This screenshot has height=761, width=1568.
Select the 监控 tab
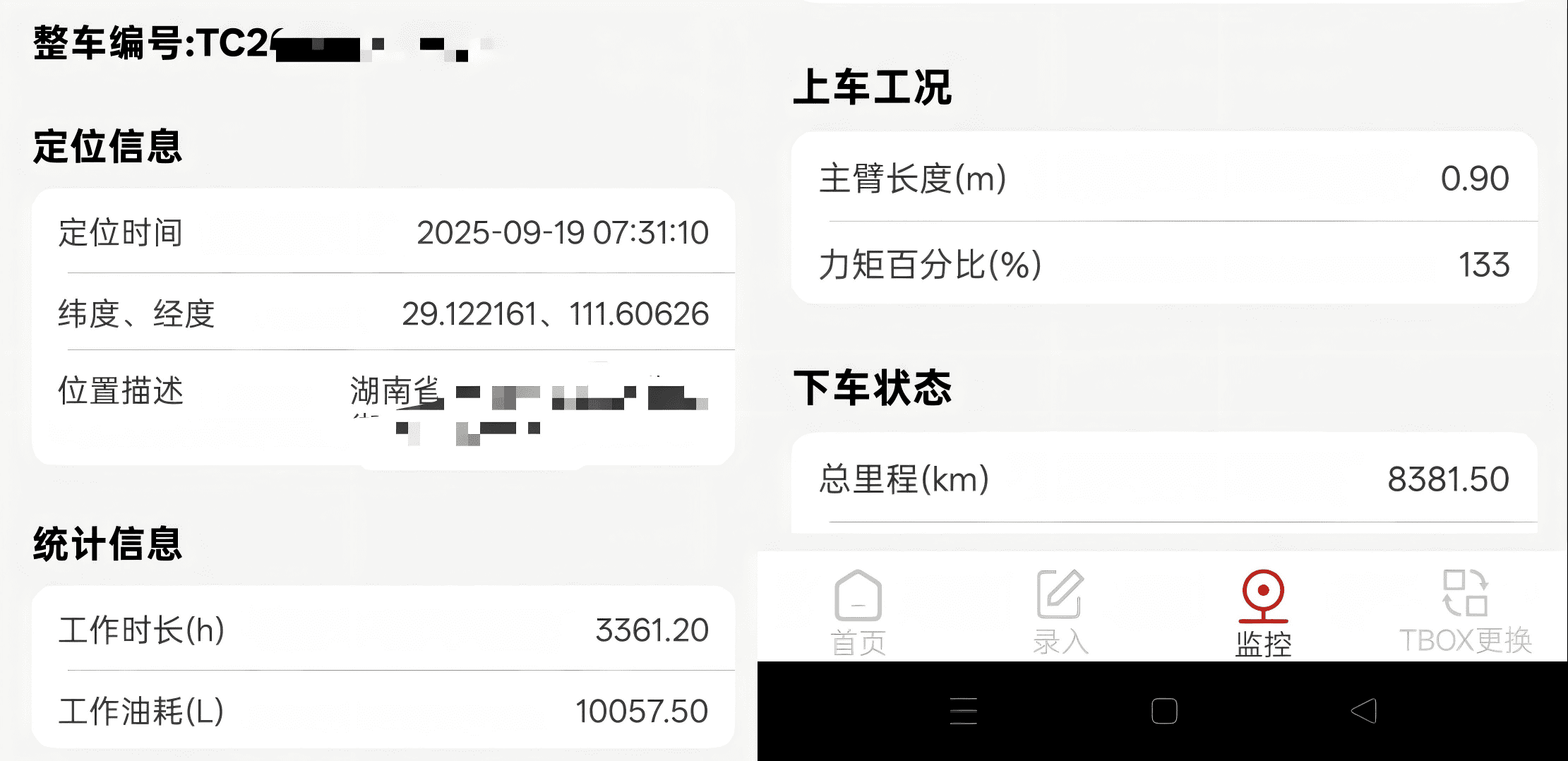1263,611
